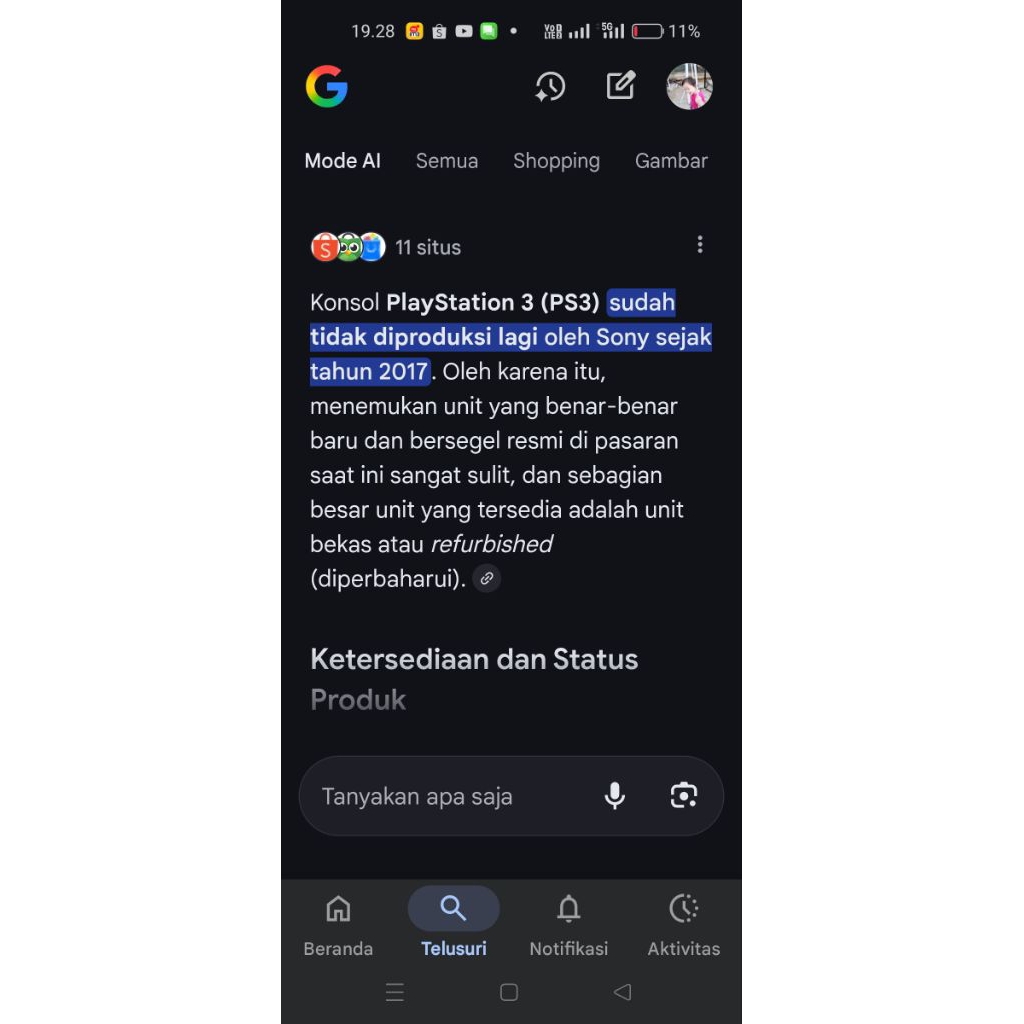This screenshot has height=1024, width=1024.
Task: Switch to the Shopping tab
Action: (x=556, y=161)
